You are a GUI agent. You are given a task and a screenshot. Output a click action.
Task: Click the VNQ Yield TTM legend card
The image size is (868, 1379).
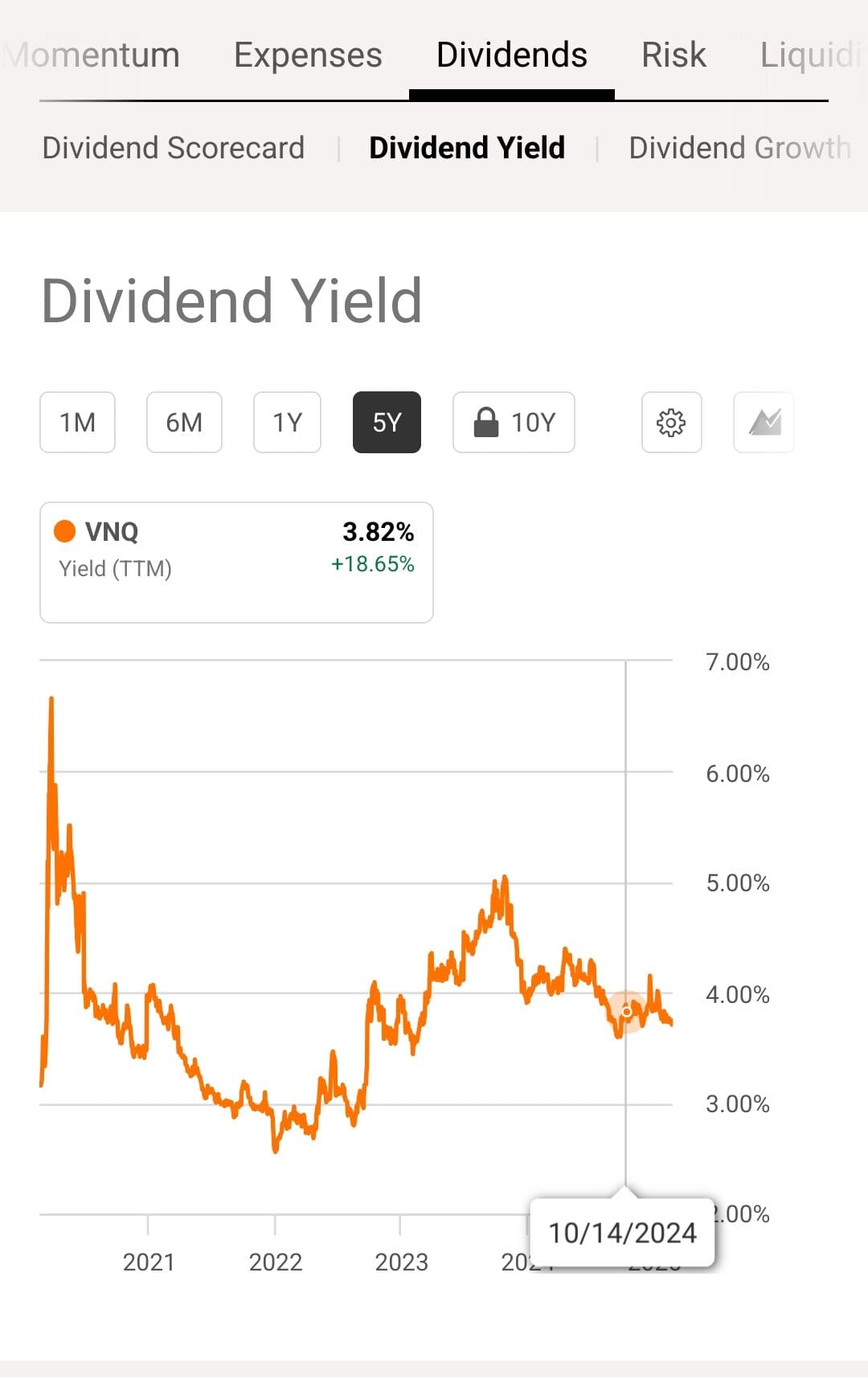[x=235, y=559]
